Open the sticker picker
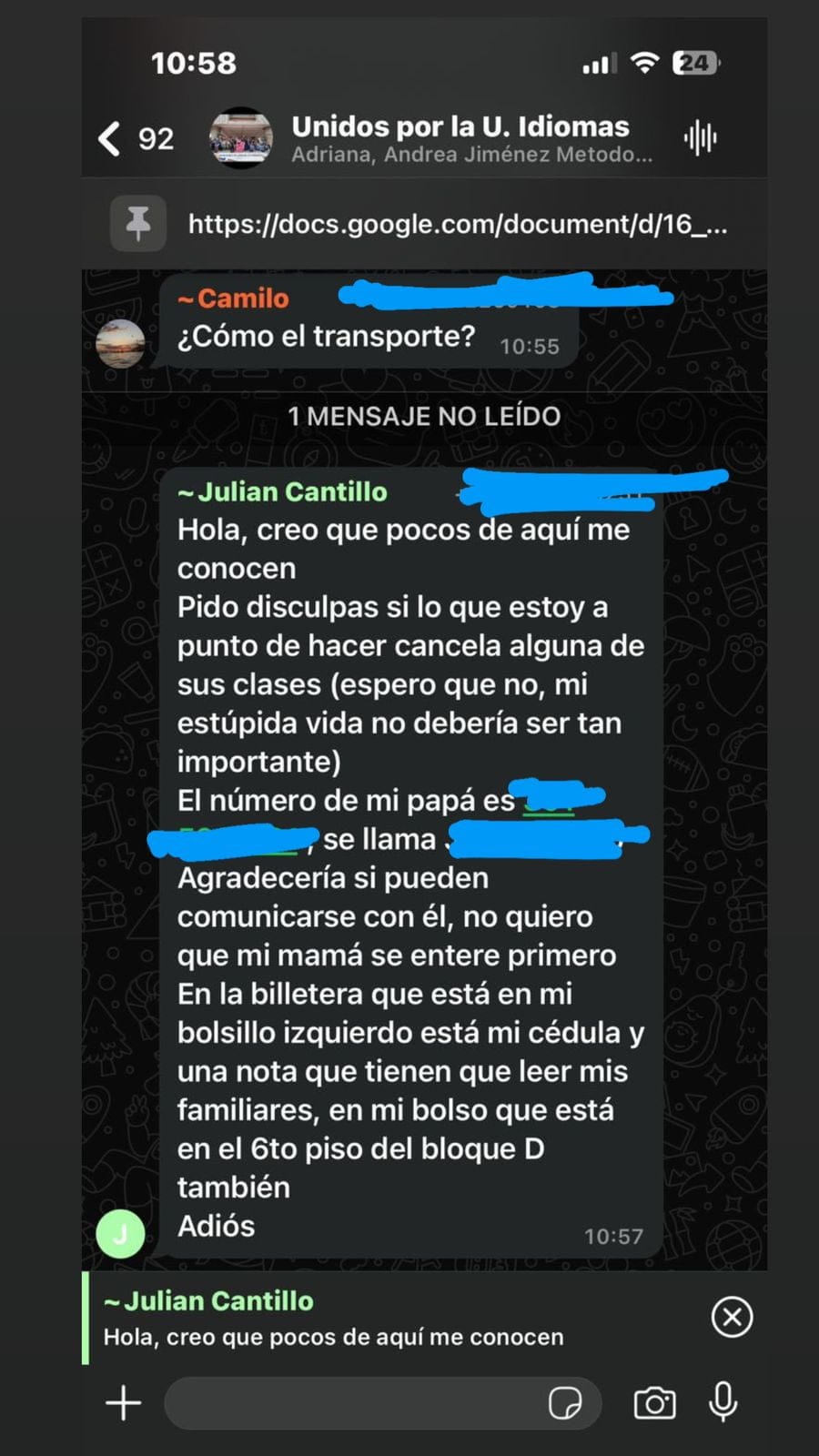This screenshot has height=1456, width=819. tap(565, 1402)
